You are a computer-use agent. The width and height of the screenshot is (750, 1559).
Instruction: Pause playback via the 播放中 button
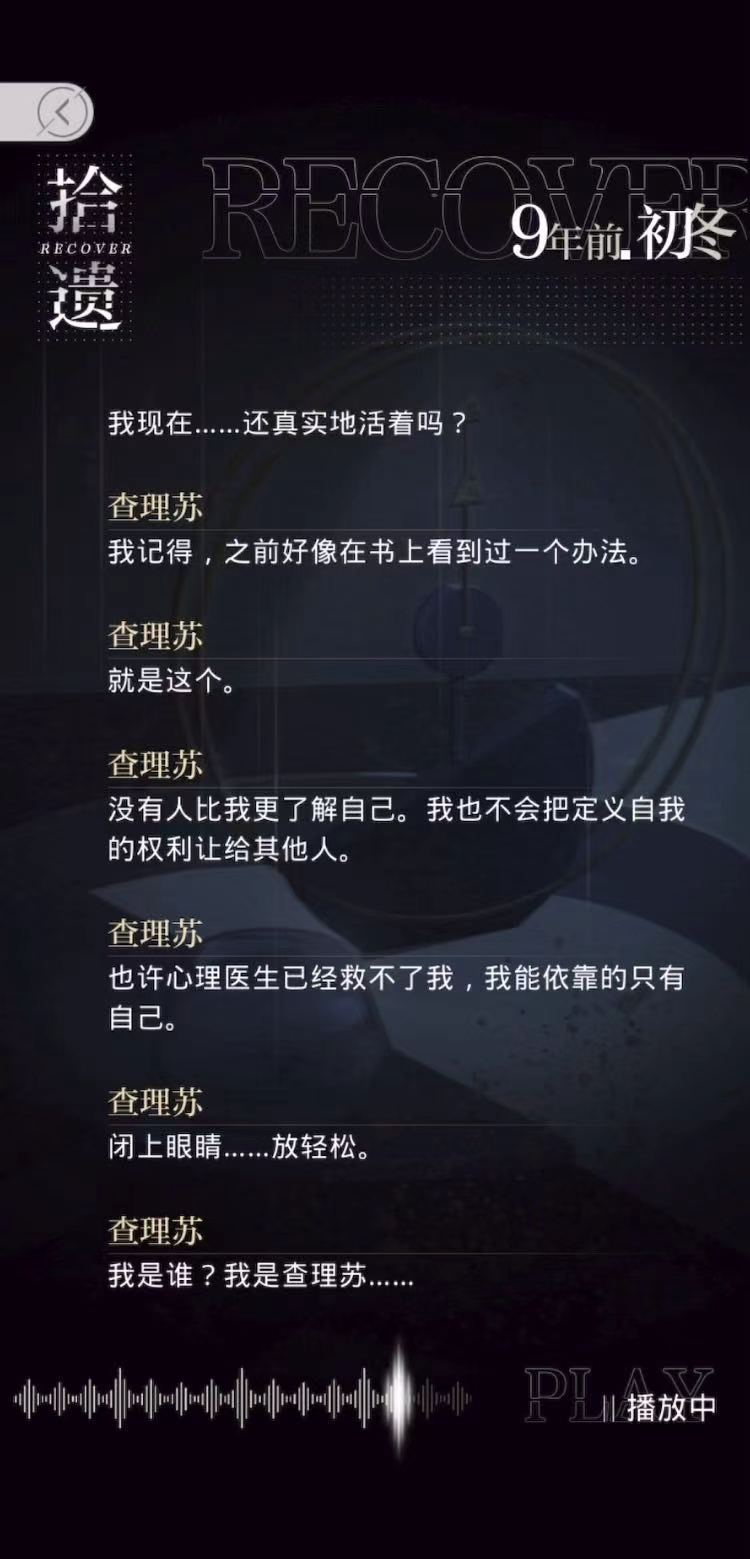(x=664, y=1406)
